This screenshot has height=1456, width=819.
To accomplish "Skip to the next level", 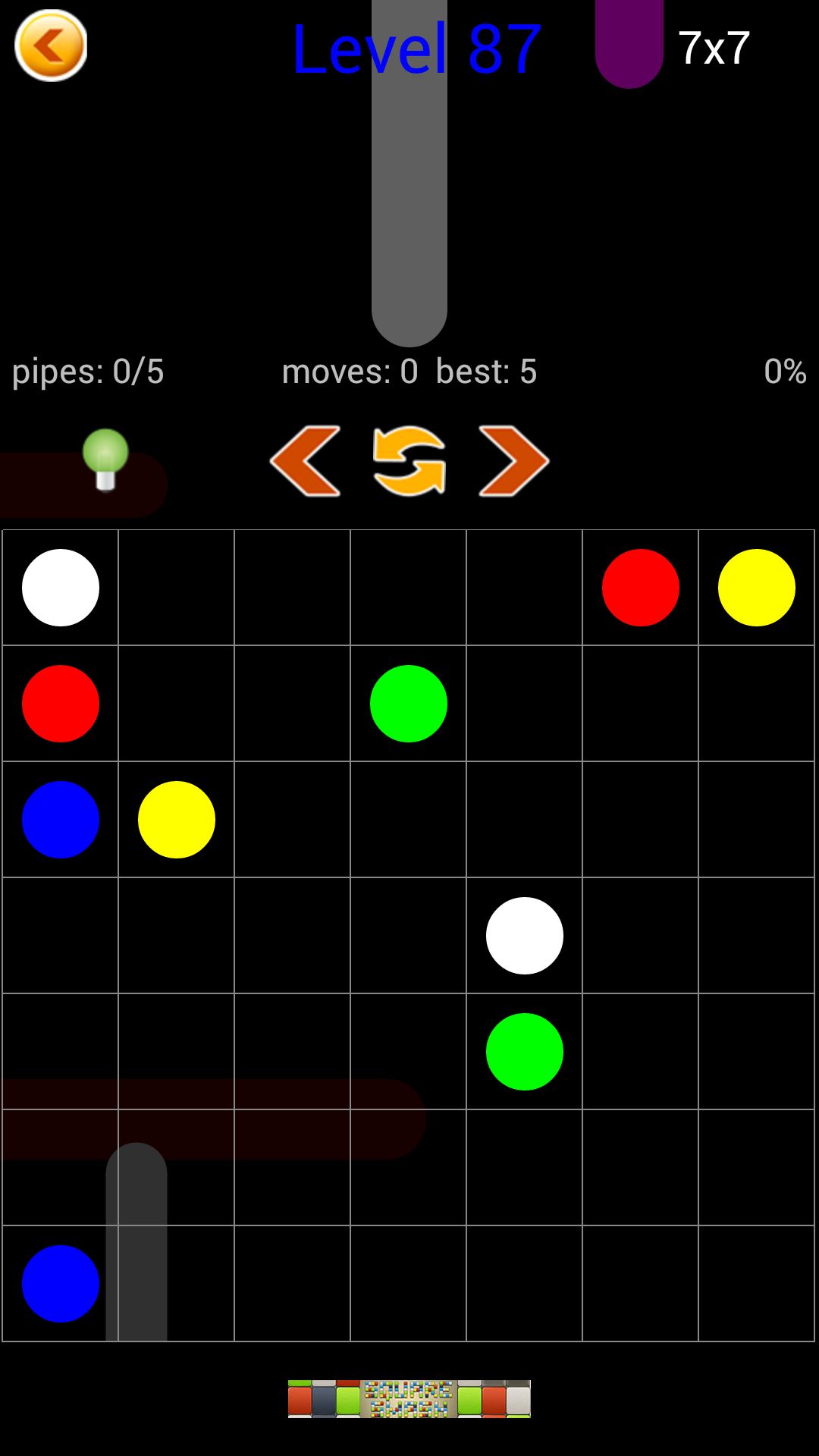I will point(513,461).
